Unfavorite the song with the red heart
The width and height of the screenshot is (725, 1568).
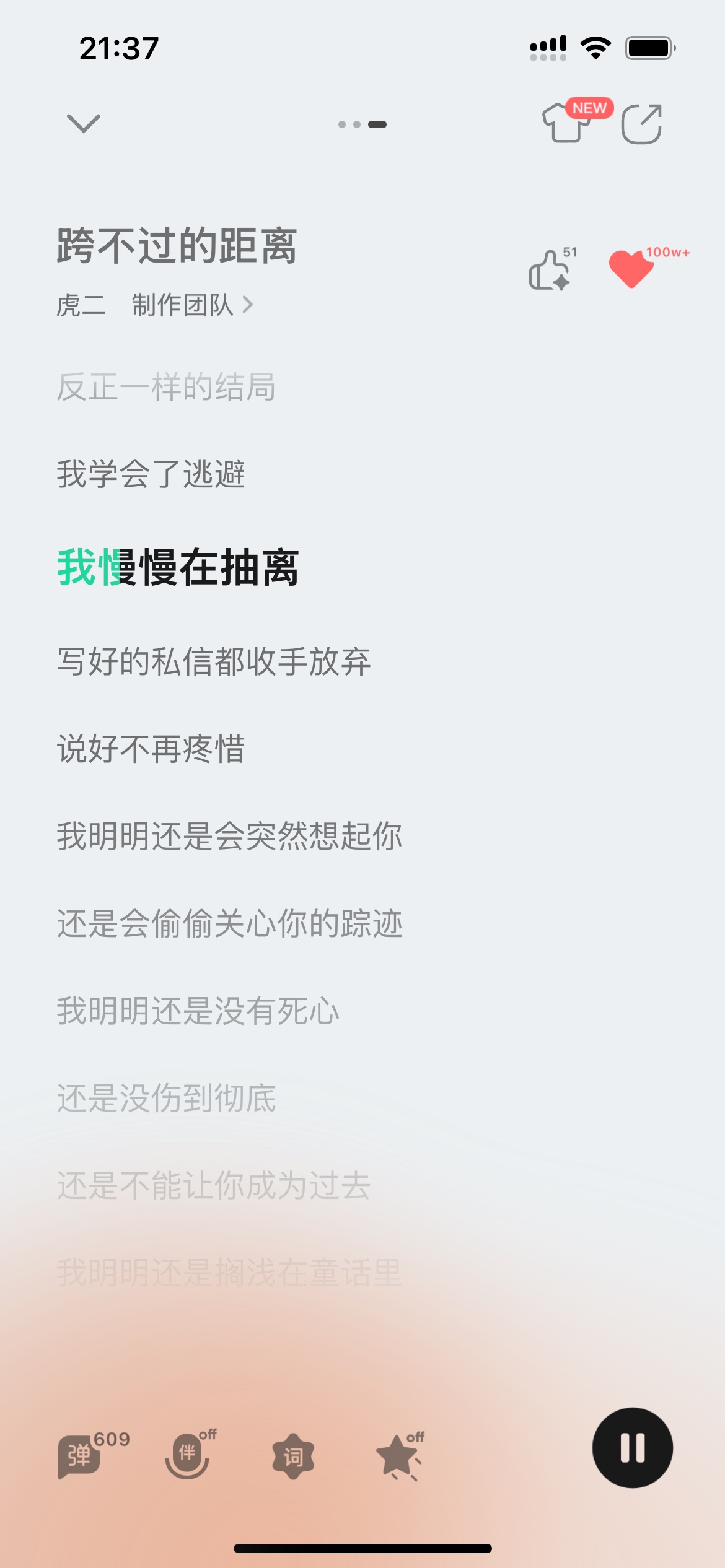(631, 269)
